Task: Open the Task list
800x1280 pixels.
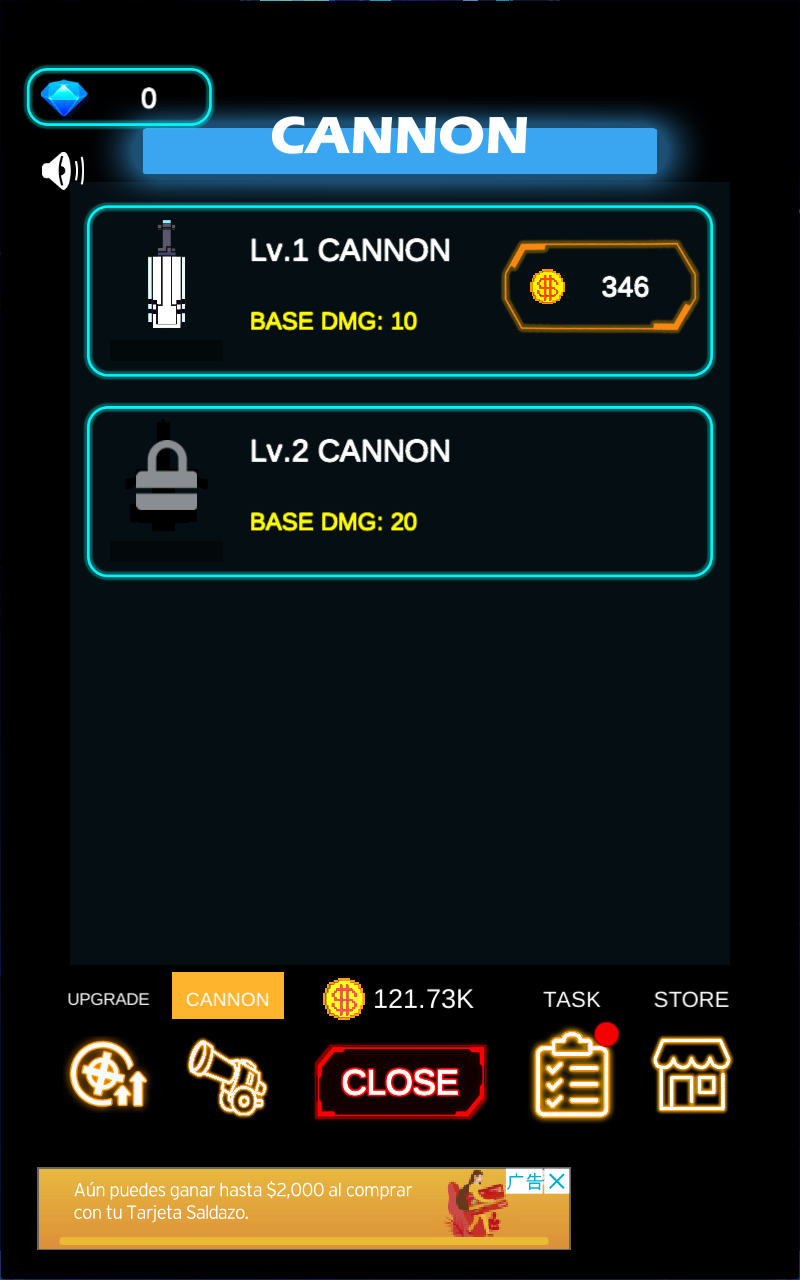Action: pyautogui.click(x=572, y=1074)
